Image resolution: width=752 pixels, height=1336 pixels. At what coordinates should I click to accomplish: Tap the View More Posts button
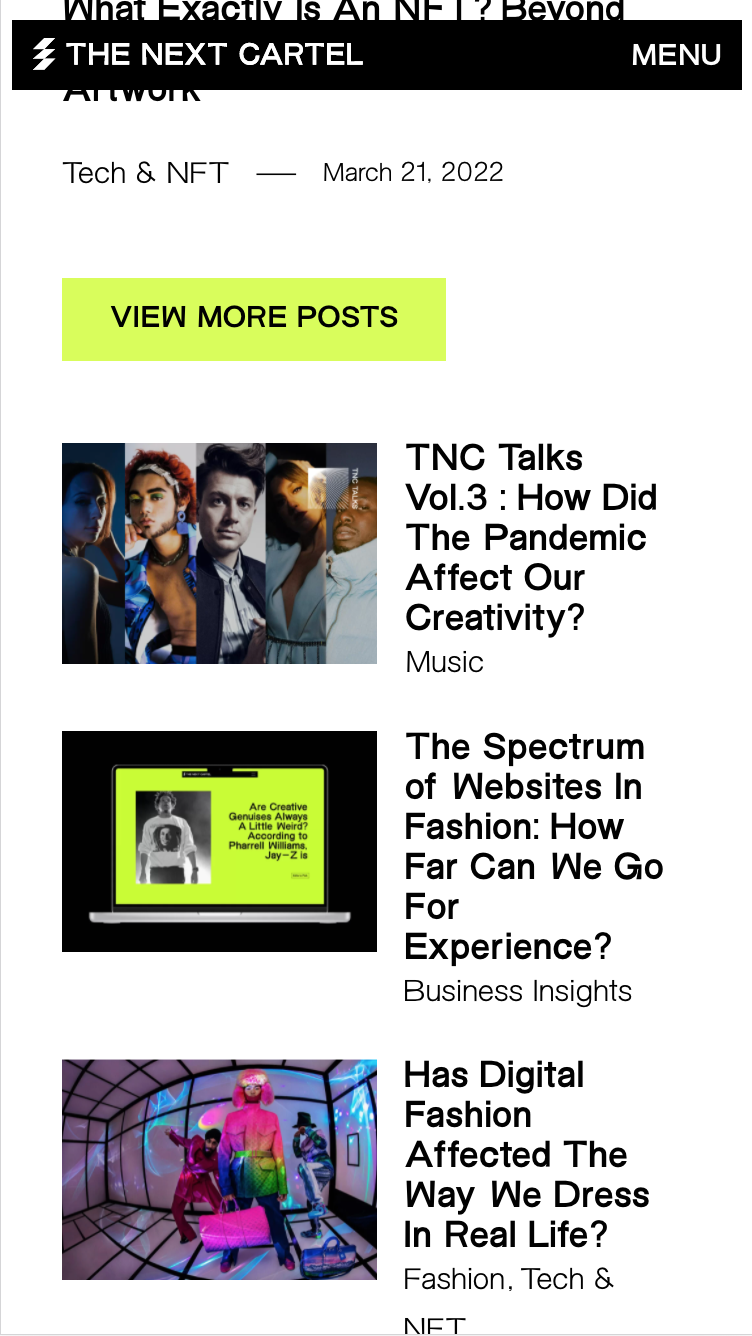click(x=254, y=319)
